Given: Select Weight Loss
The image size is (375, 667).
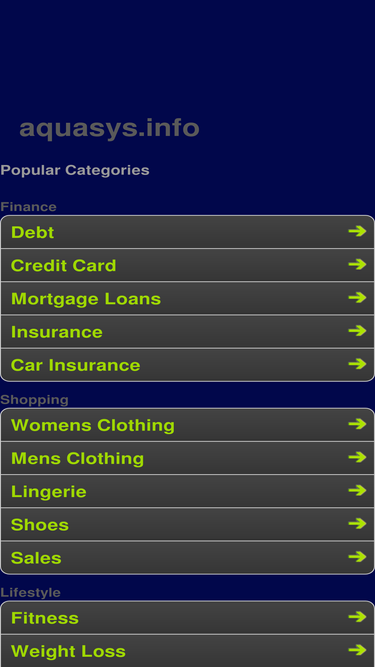Looking at the screenshot, I should pos(188,650).
